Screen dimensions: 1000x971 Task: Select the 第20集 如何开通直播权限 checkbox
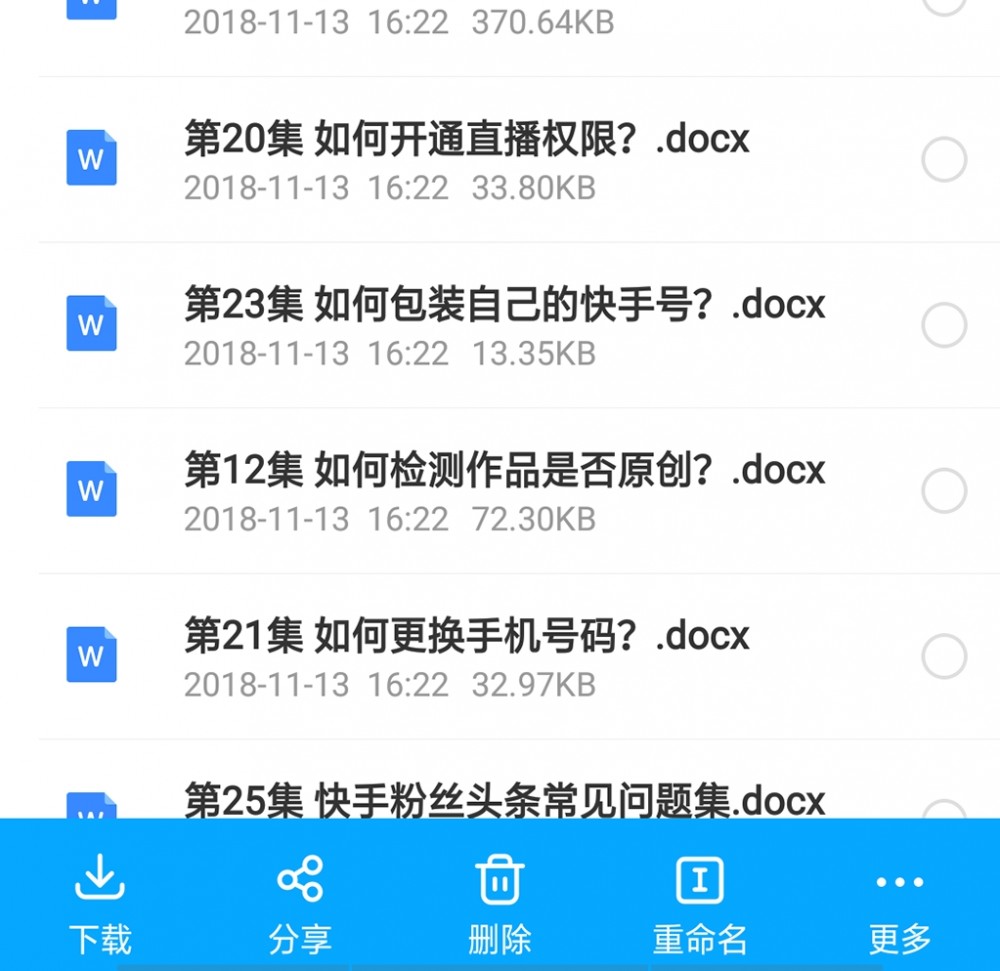(944, 160)
